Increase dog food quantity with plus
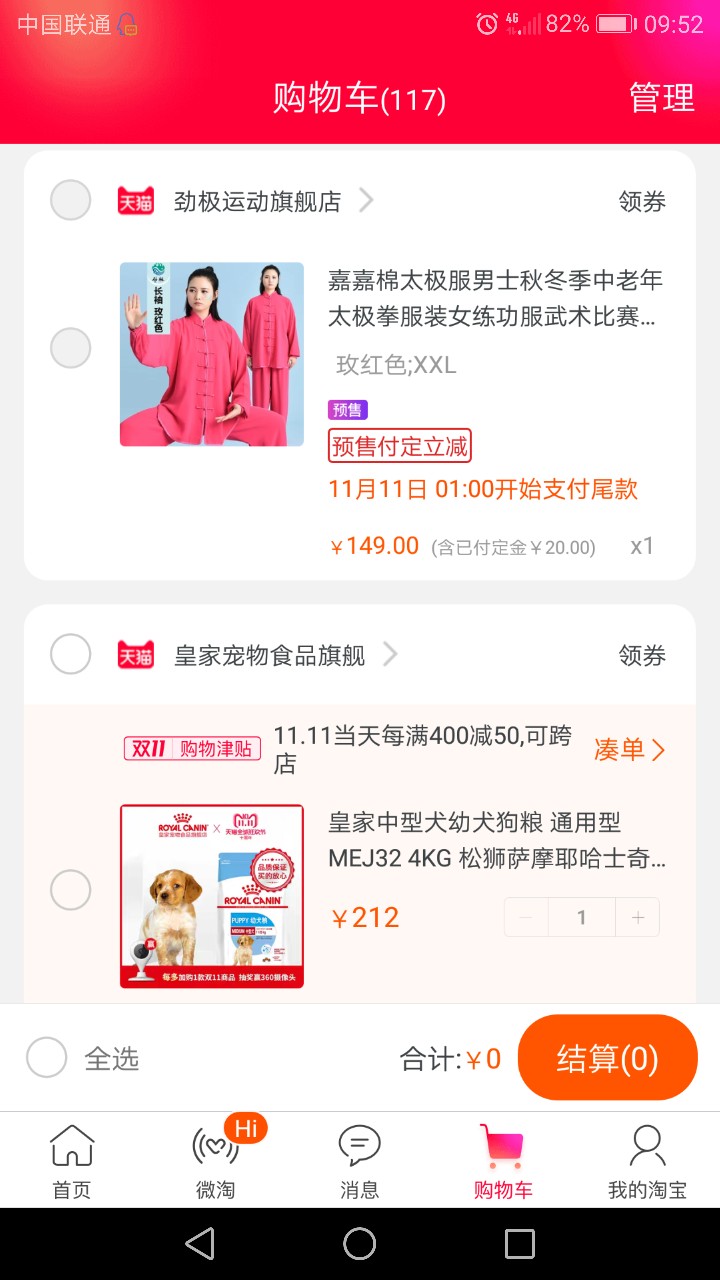 (x=638, y=917)
